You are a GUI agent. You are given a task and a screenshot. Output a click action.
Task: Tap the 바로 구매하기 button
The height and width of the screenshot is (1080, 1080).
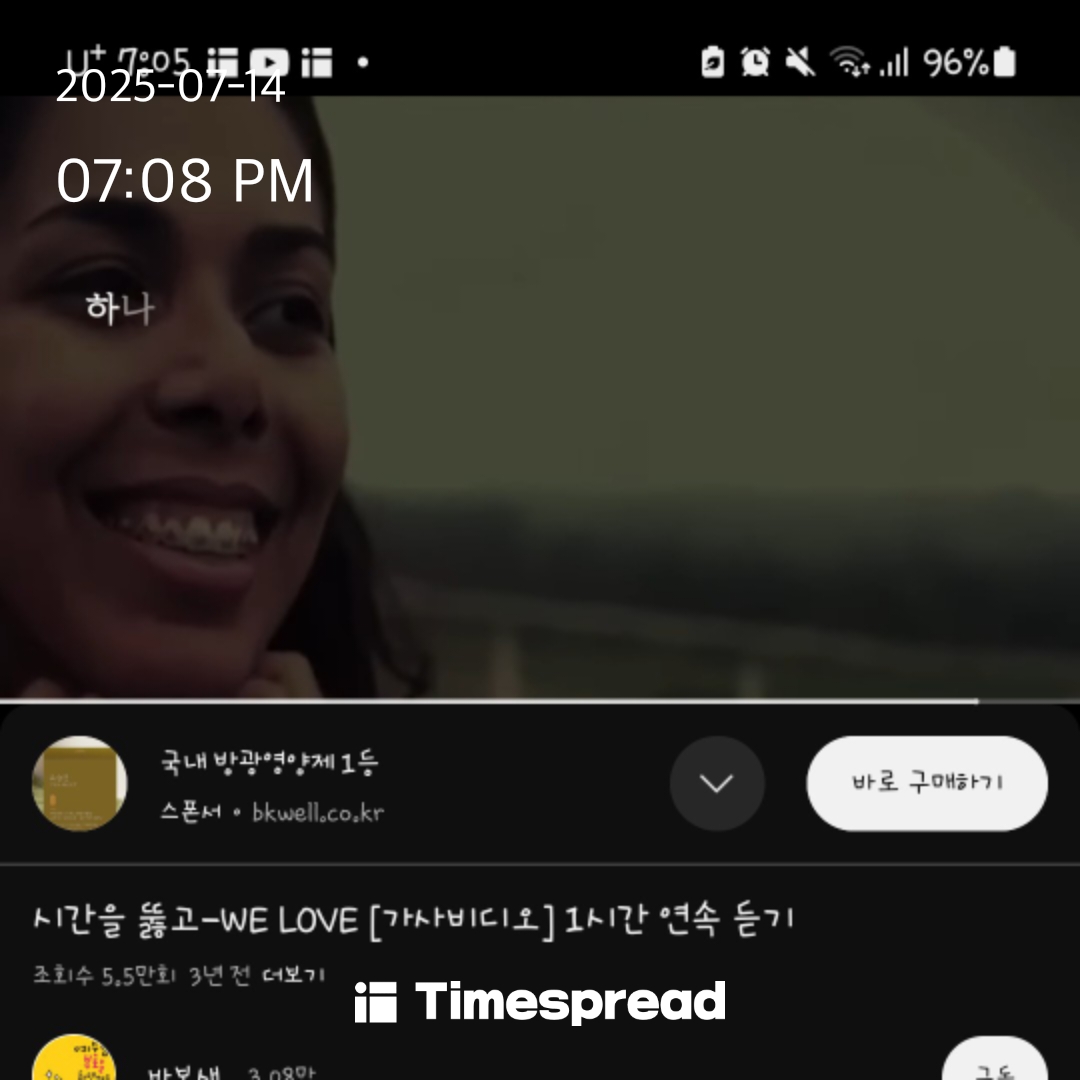(x=927, y=783)
